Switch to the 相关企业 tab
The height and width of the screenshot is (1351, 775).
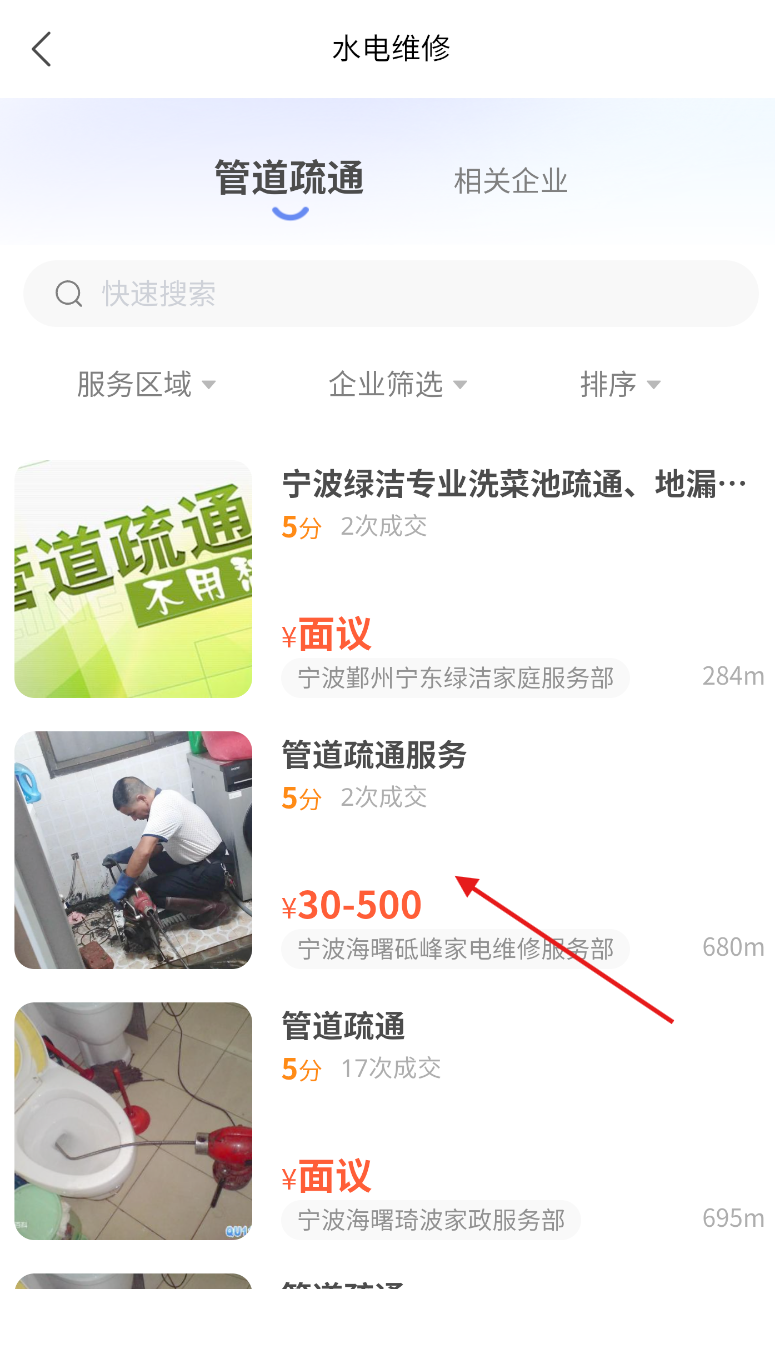tap(510, 181)
